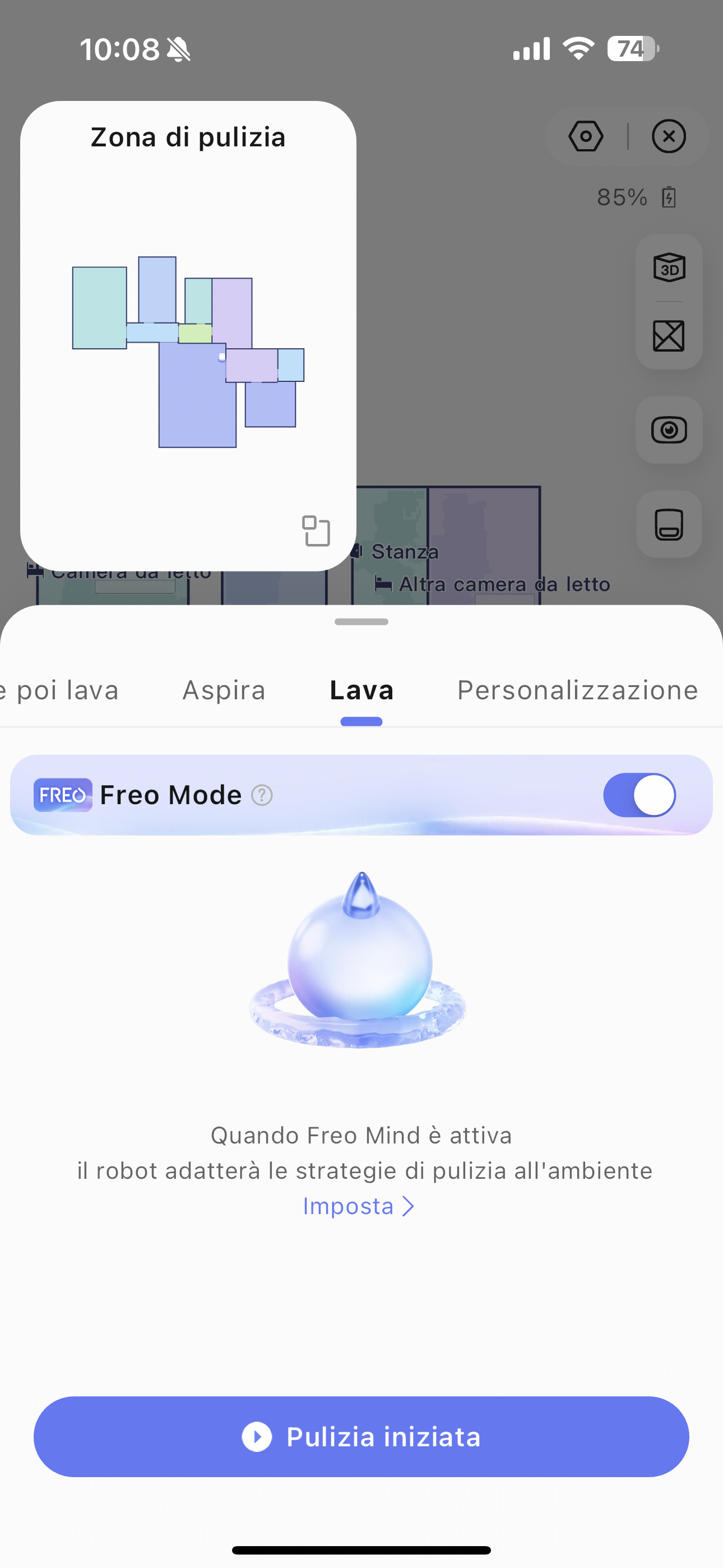Switch to the 3D map view

(669, 267)
